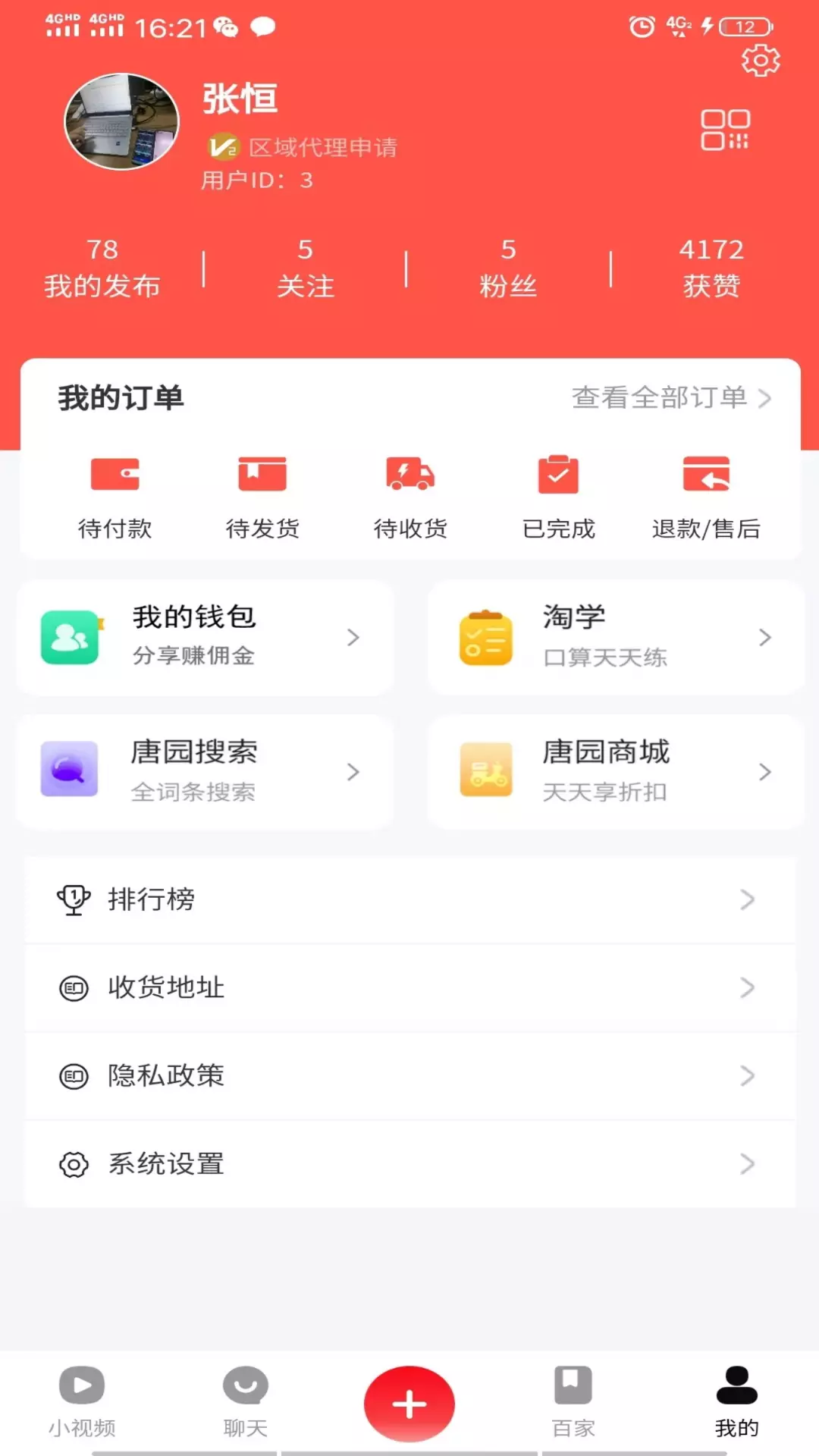This screenshot has height=1456, width=819.
Task: Open 区域代理申请 link
Action: (x=323, y=147)
